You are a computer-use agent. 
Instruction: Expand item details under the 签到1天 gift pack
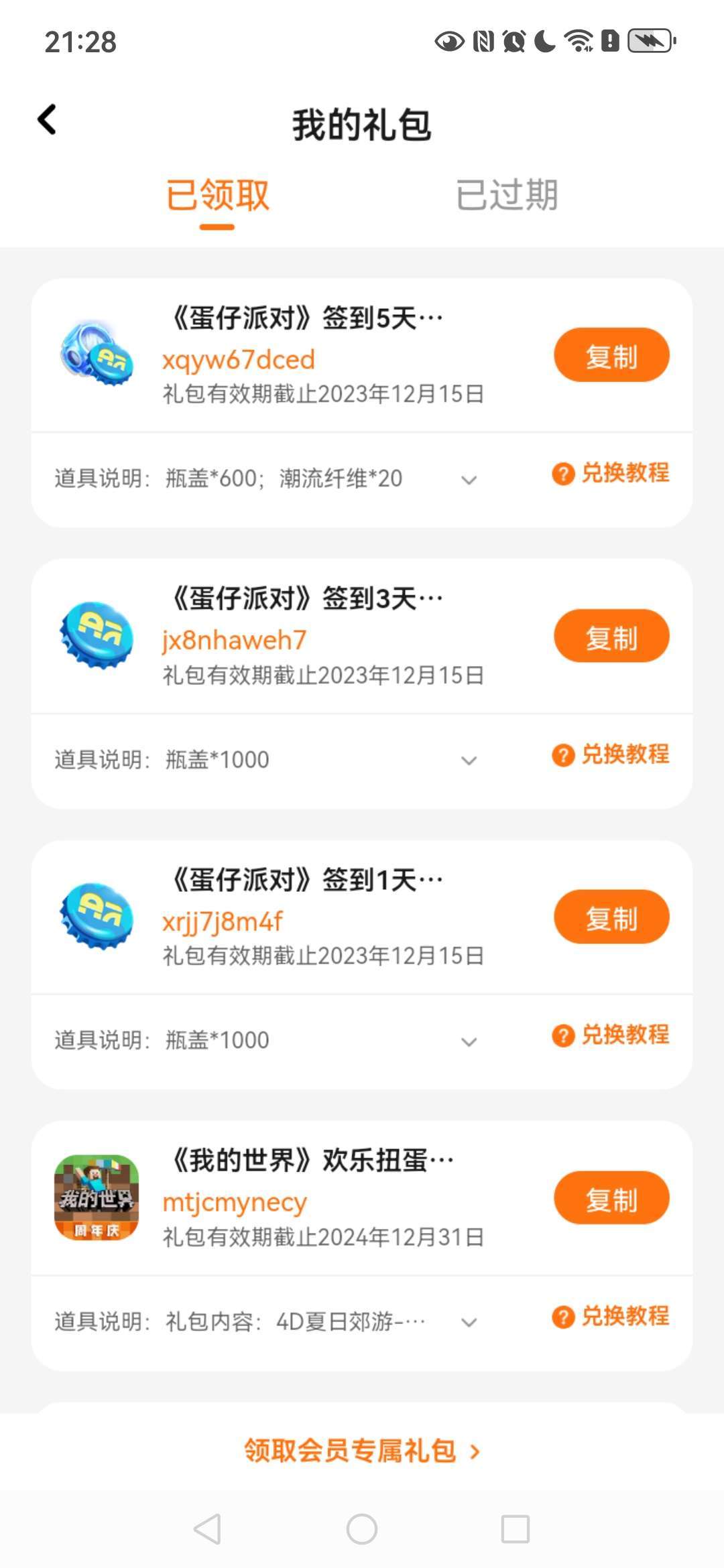tap(469, 1041)
